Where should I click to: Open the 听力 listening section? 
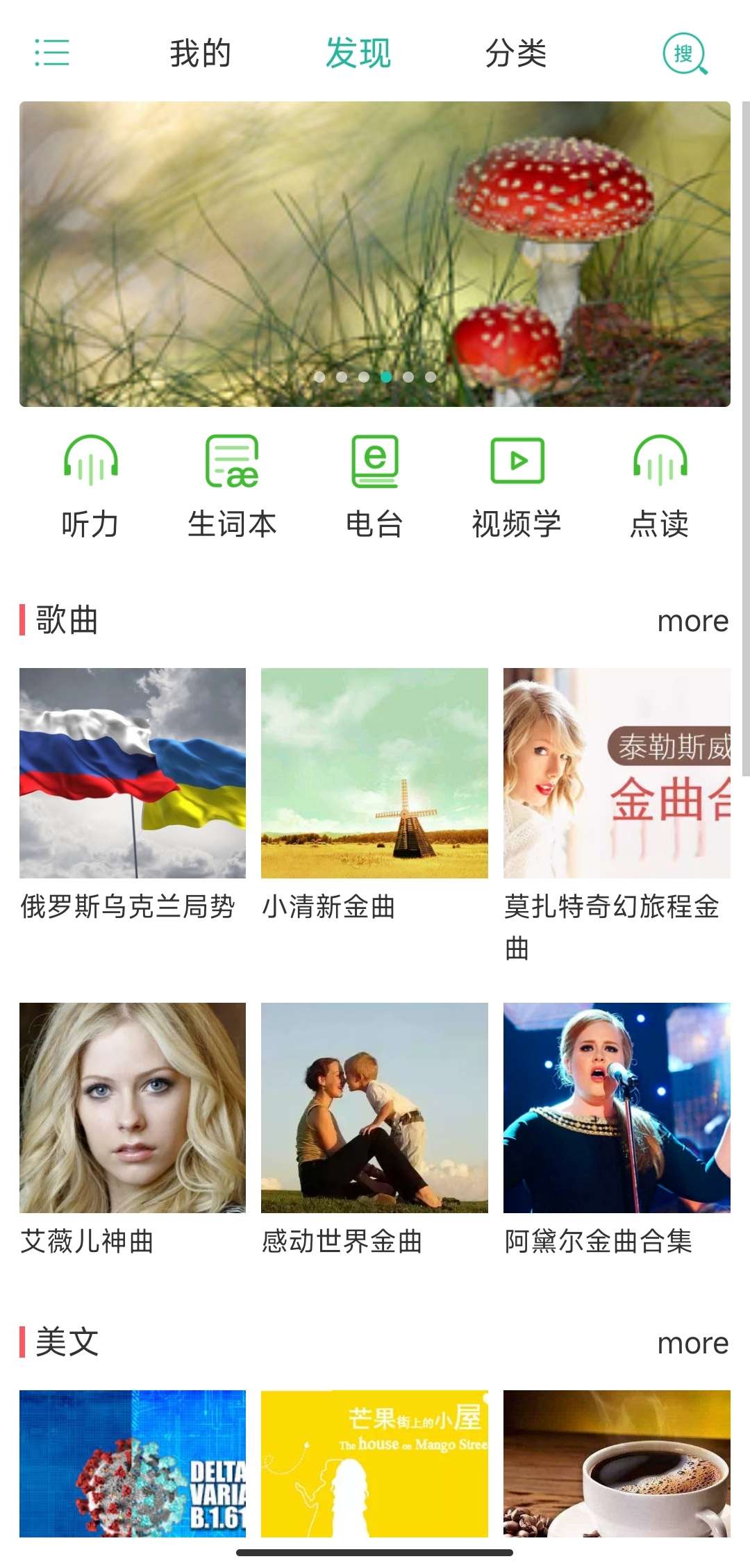[x=90, y=486]
